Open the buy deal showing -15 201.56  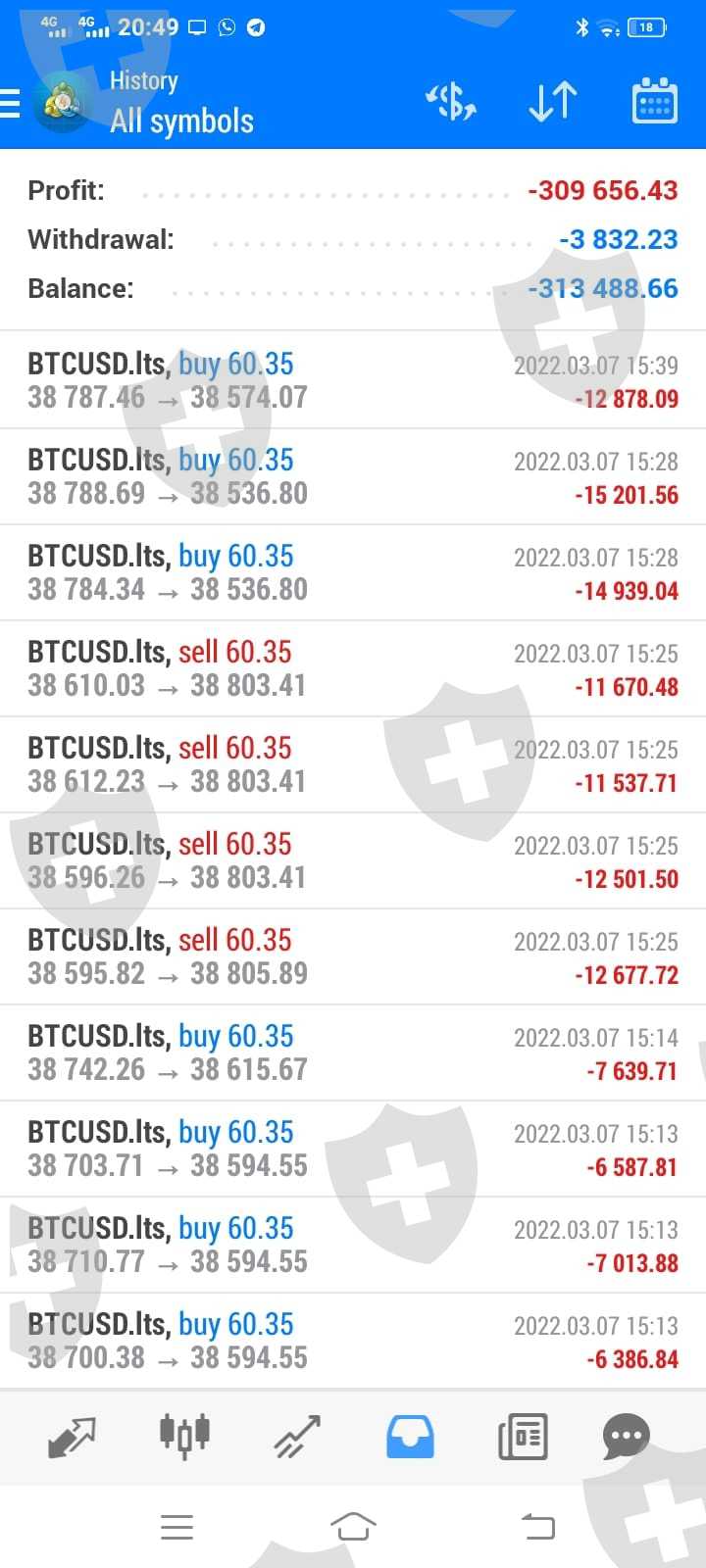(353, 476)
